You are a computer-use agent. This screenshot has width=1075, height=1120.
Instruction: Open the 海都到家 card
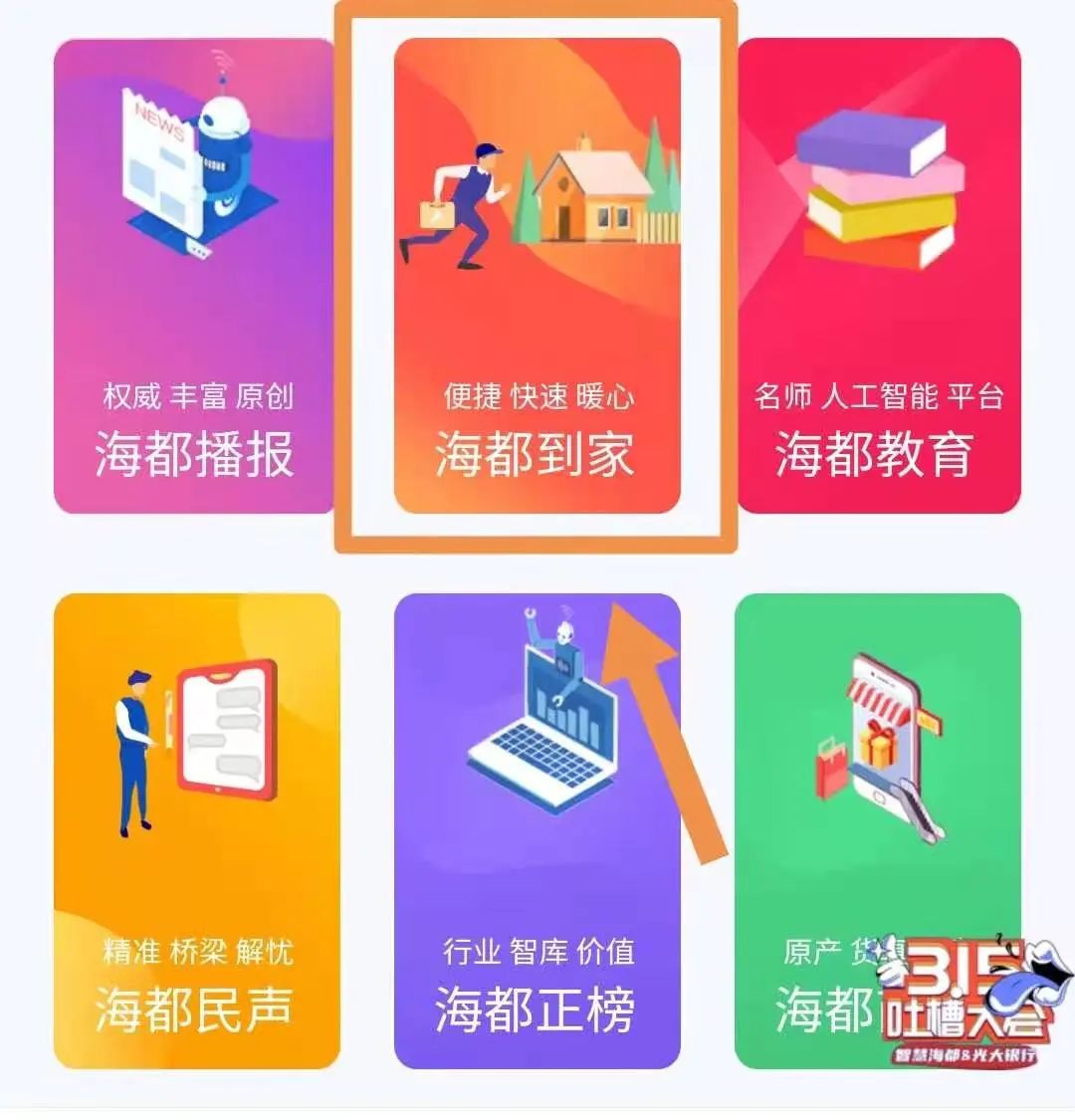click(537, 276)
